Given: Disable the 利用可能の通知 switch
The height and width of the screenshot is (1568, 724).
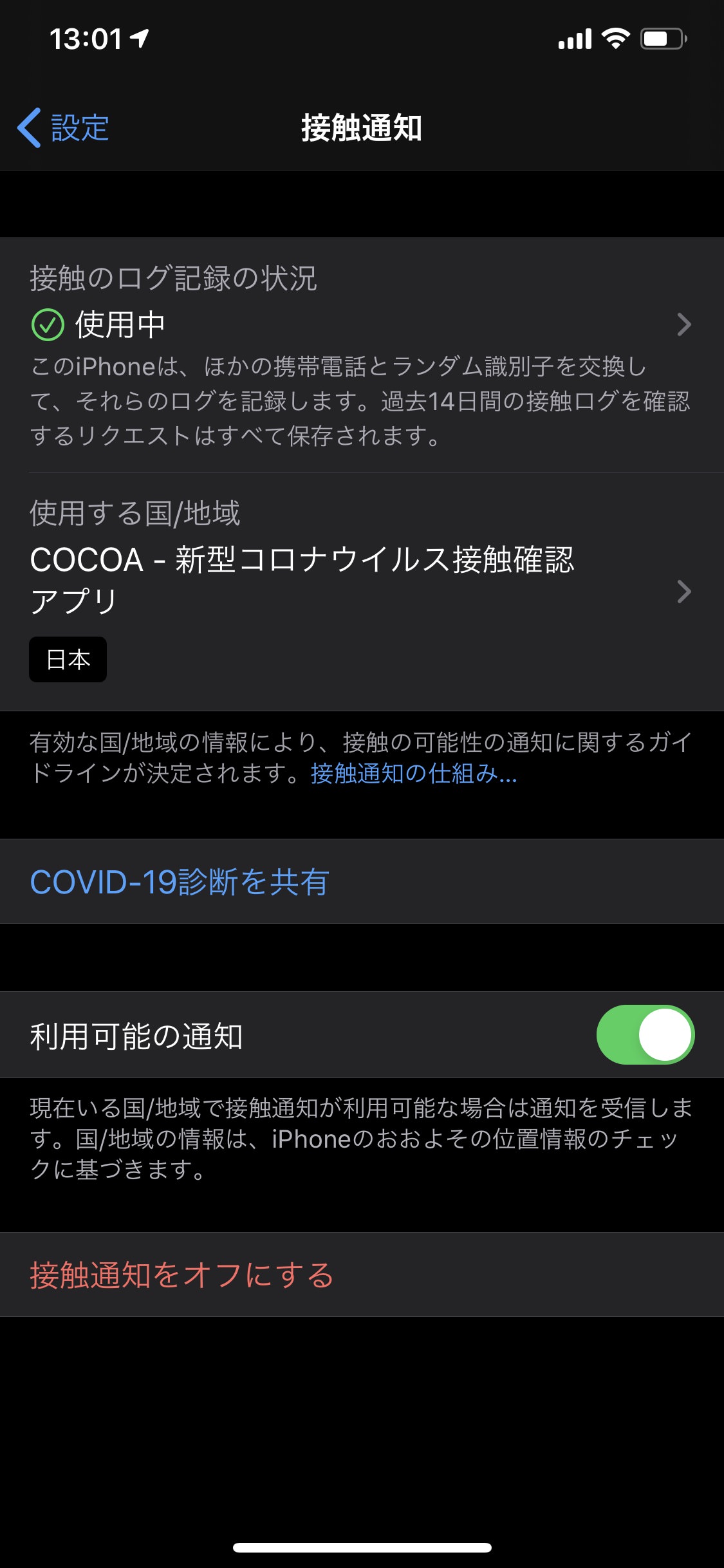Looking at the screenshot, I should click(x=645, y=1034).
